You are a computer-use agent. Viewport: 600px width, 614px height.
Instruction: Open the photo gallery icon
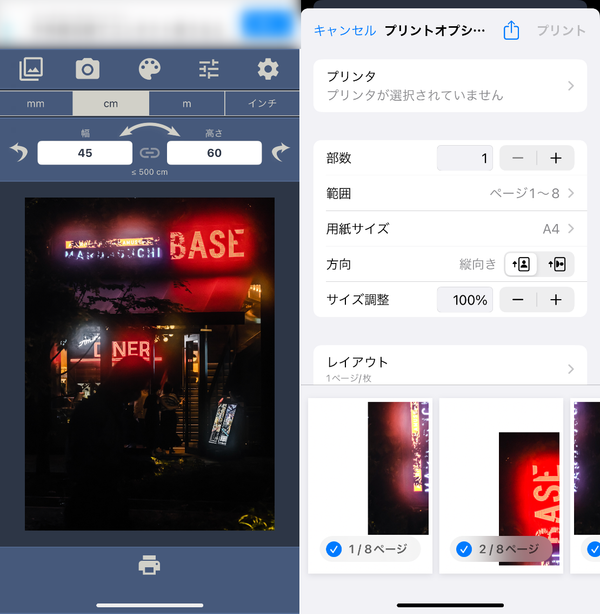[x=31, y=69]
